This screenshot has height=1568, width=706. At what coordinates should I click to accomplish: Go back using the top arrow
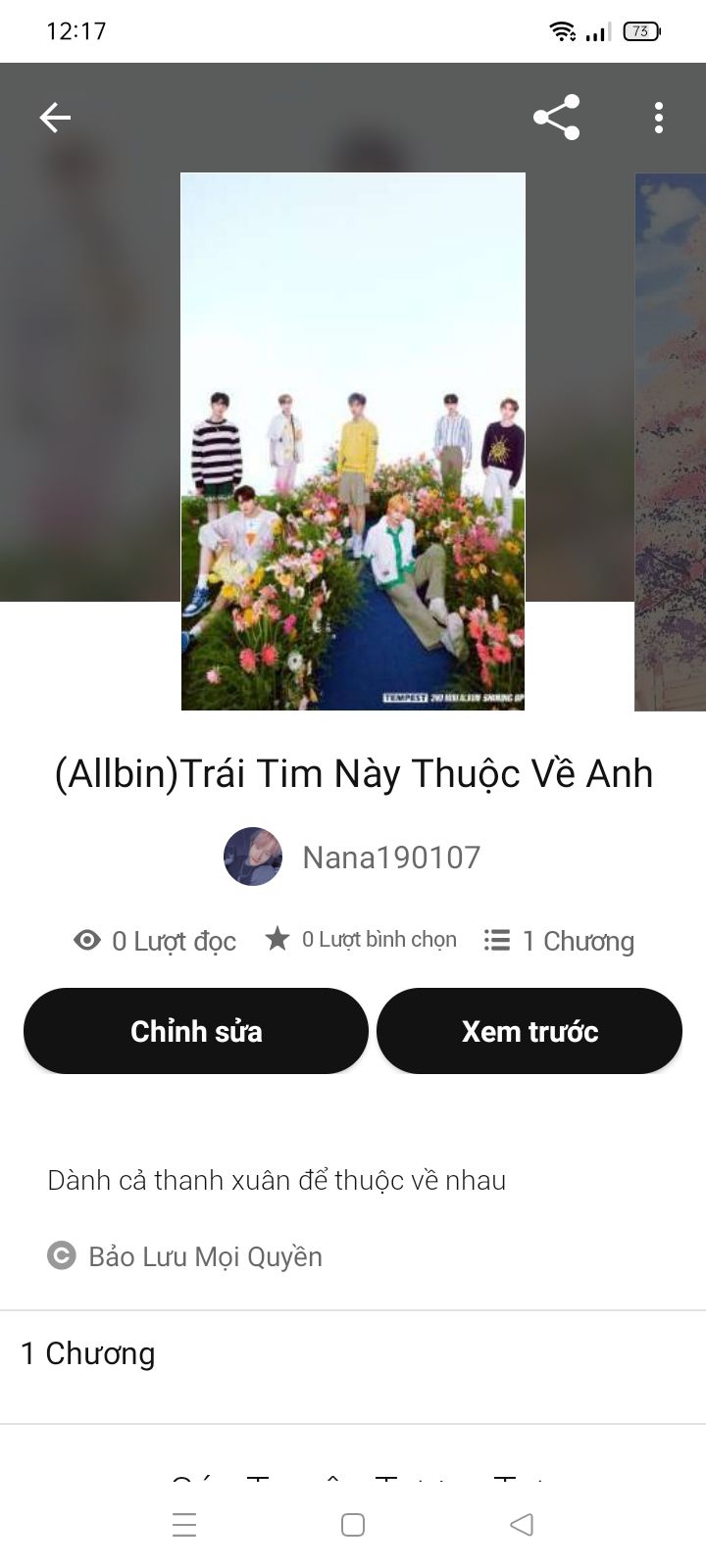pyautogui.click(x=55, y=119)
